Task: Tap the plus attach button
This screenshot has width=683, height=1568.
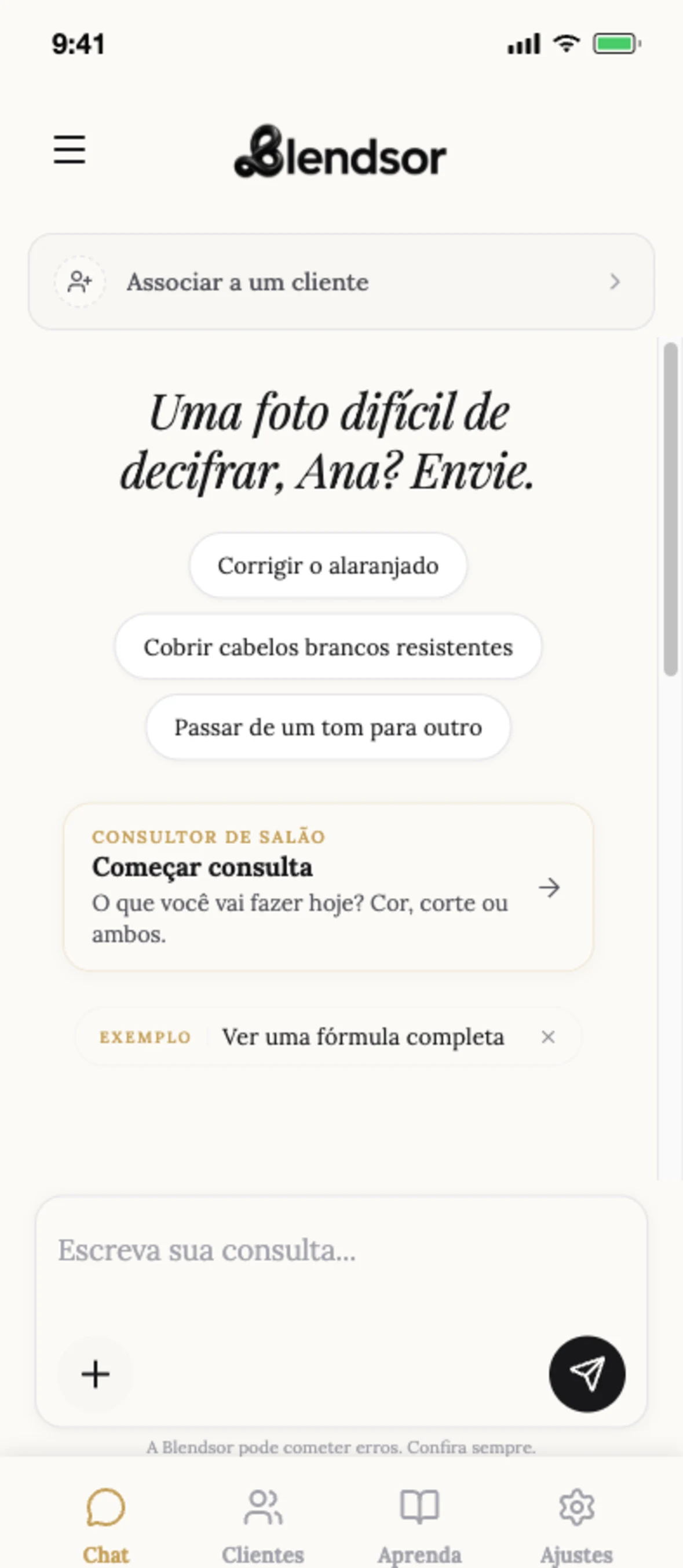Action: (96, 1374)
